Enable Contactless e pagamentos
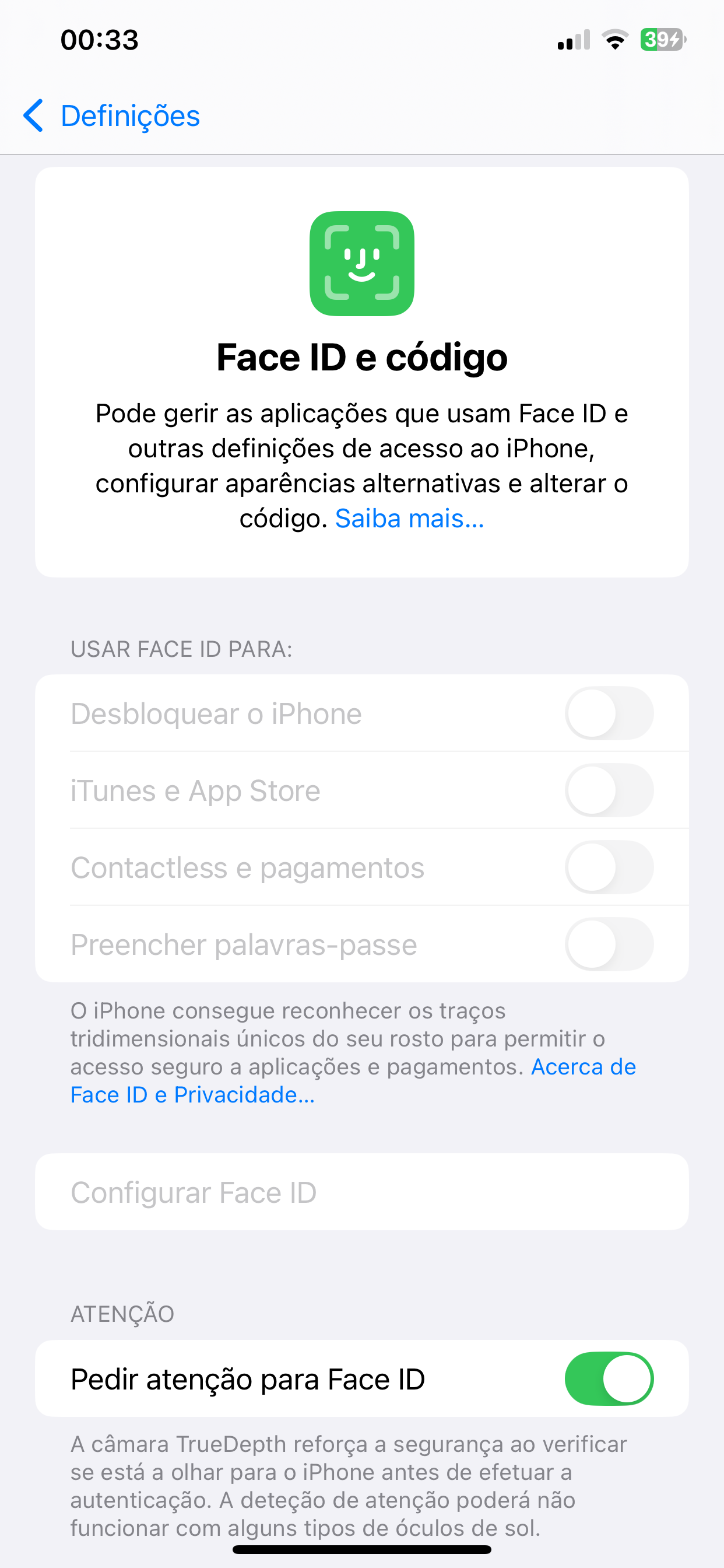The height and width of the screenshot is (1568, 724). click(x=609, y=867)
